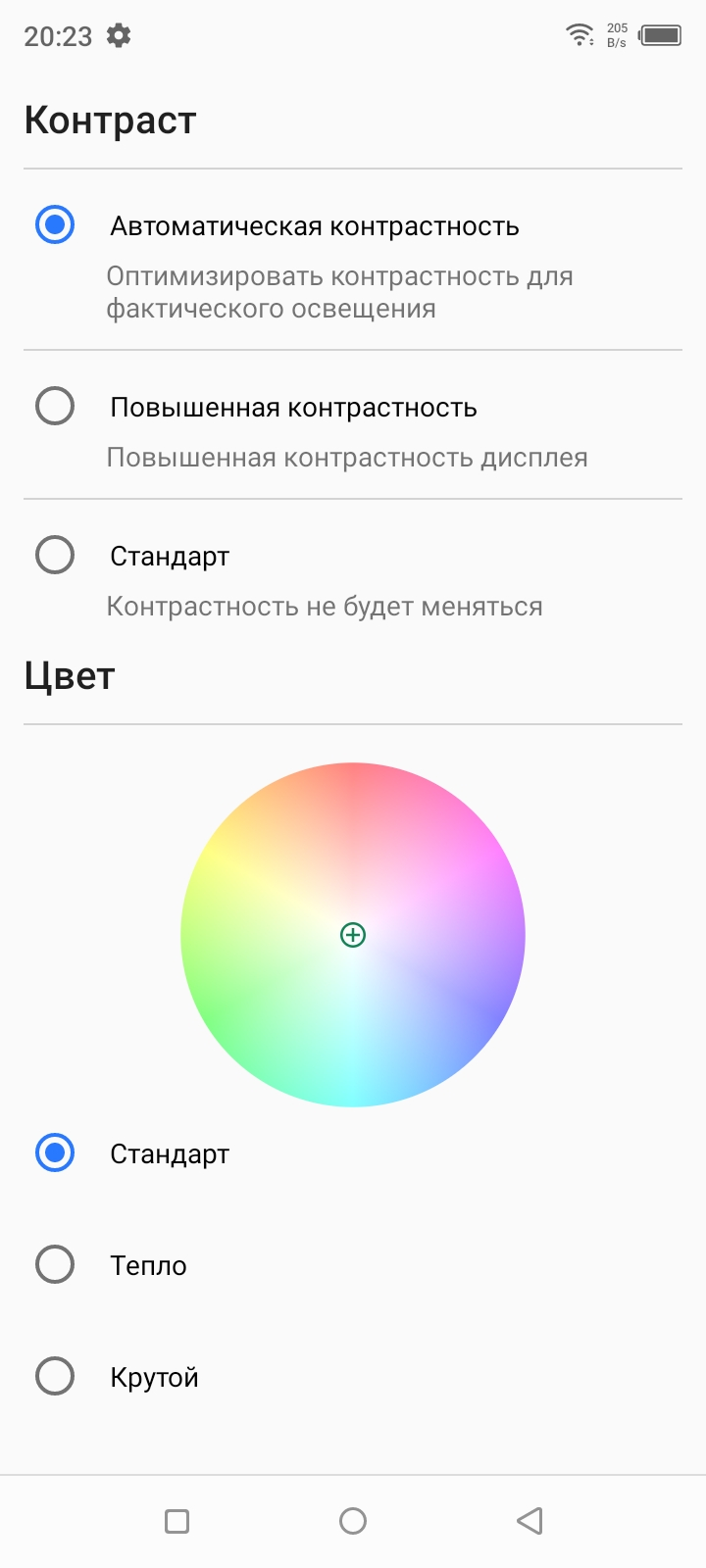This screenshot has width=706, height=1568.
Task: Choose Повышенная контрастность contrast mode
Action: (x=55, y=407)
